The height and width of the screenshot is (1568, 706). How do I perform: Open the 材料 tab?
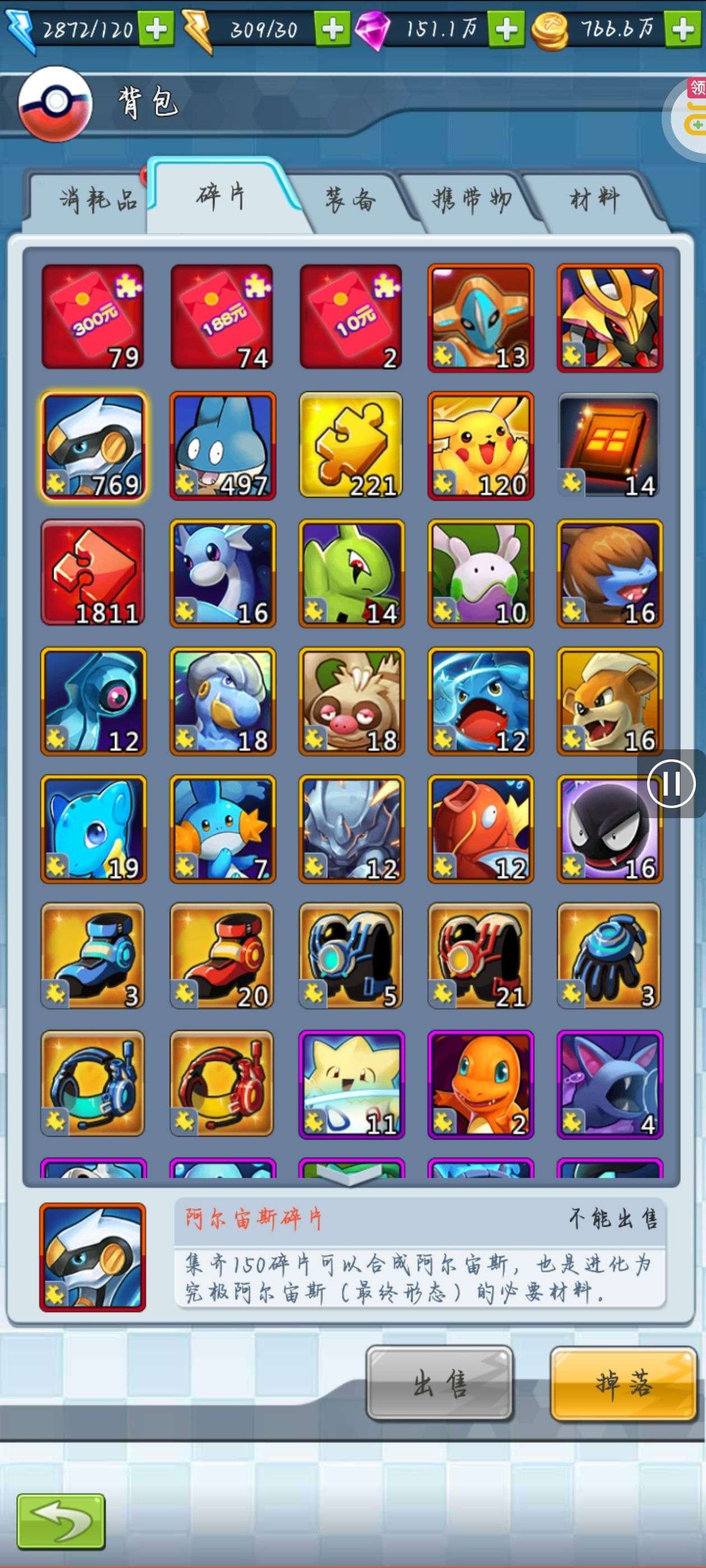(x=594, y=200)
